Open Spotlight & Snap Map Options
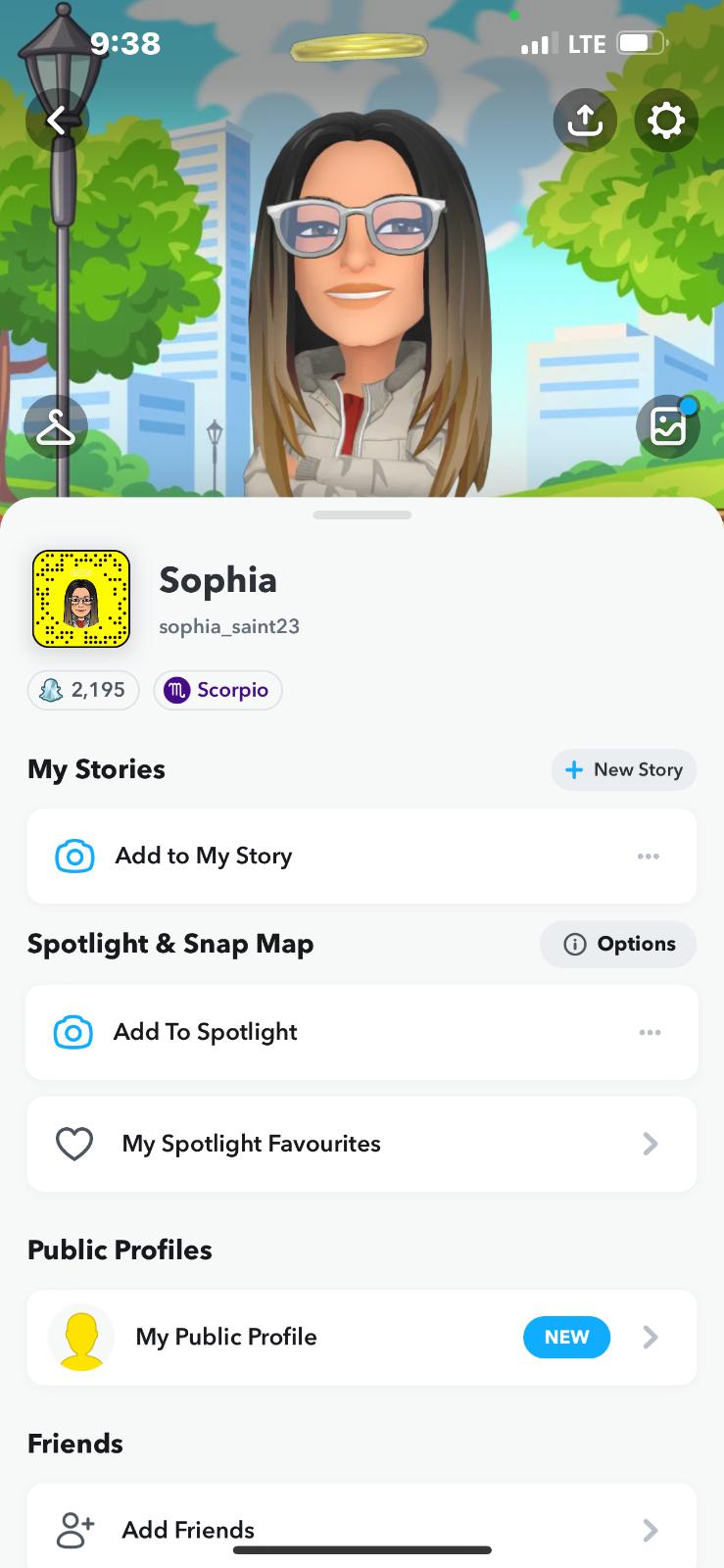 point(618,944)
